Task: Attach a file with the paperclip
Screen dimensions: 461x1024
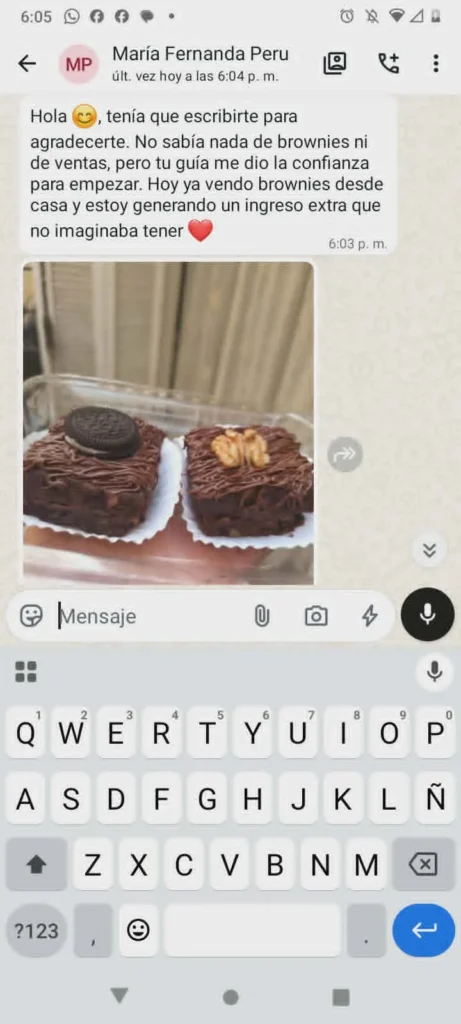Action: (262, 616)
